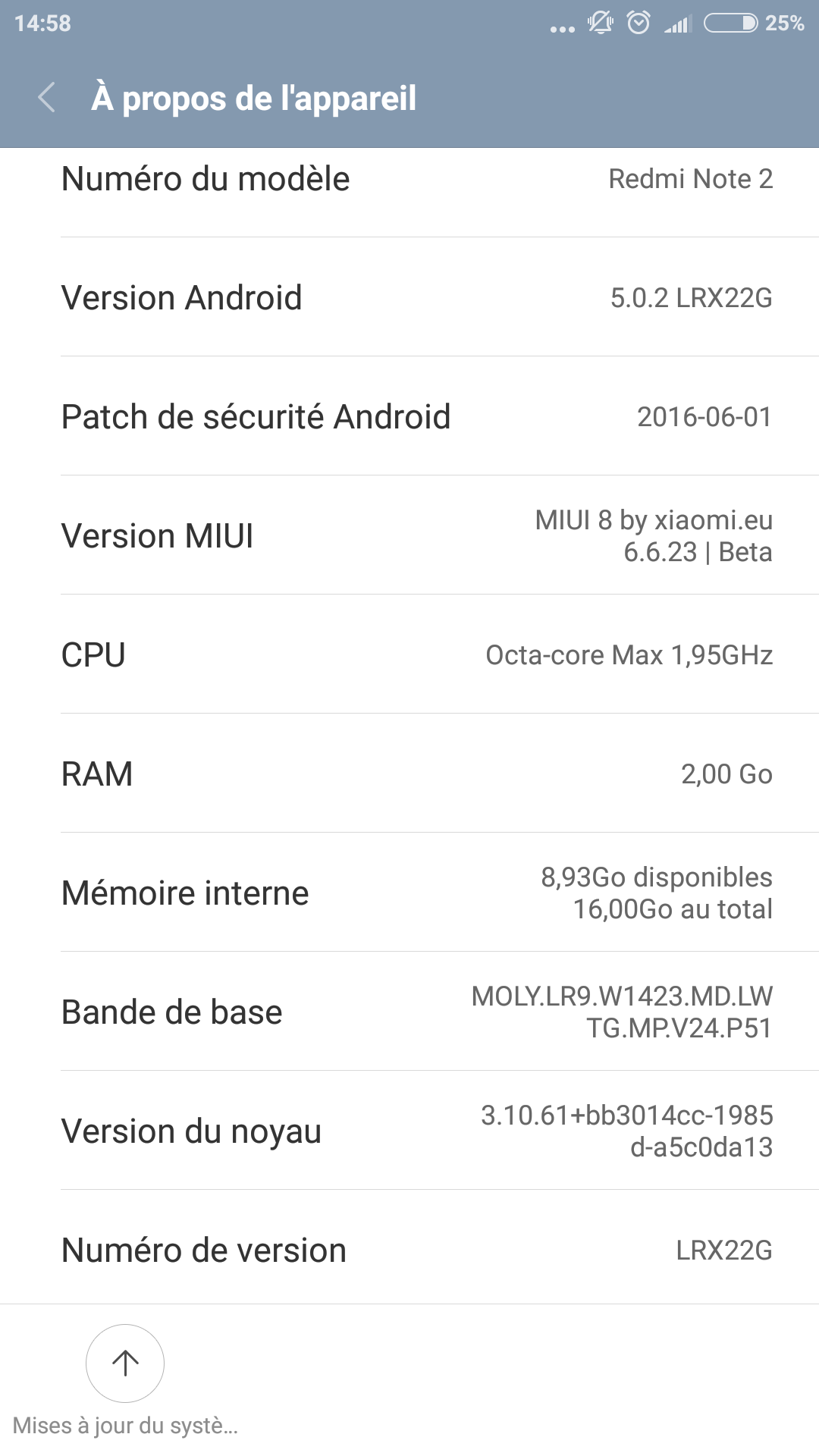The image size is (819, 1456).
Task: Tap the CPU row
Action: (409, 654)
